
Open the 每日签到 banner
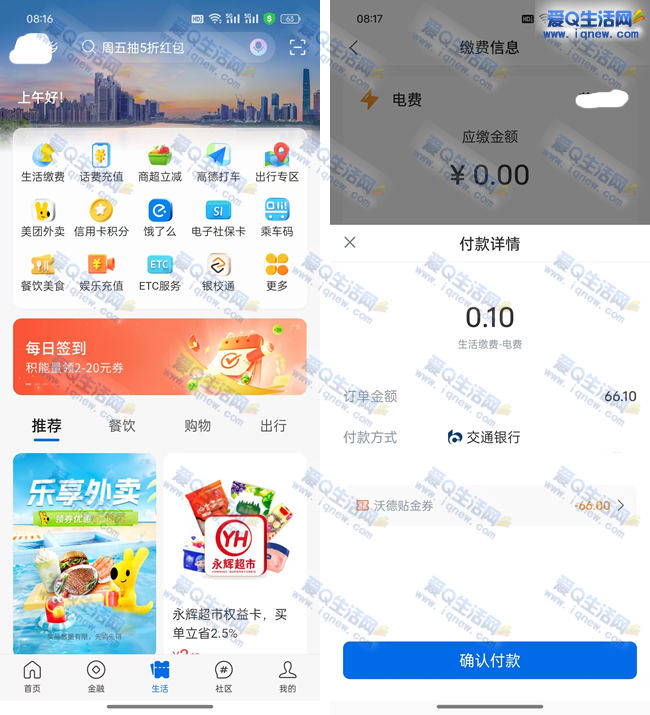coord(160,357)
